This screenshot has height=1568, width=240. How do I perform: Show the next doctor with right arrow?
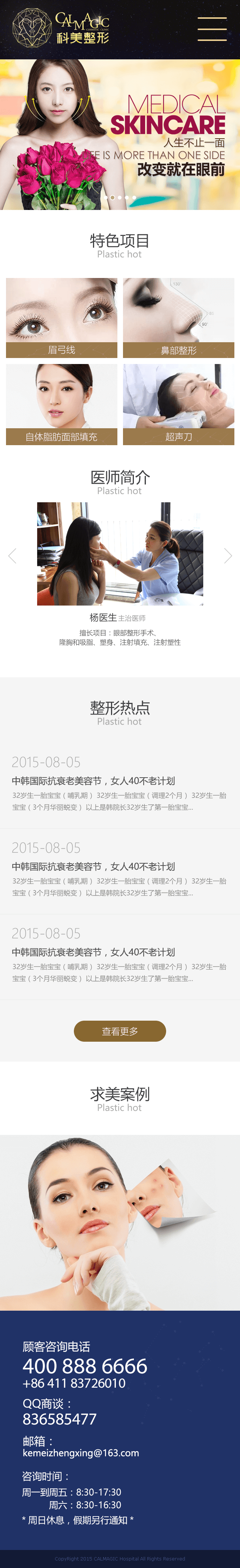(x=228, y=555)
